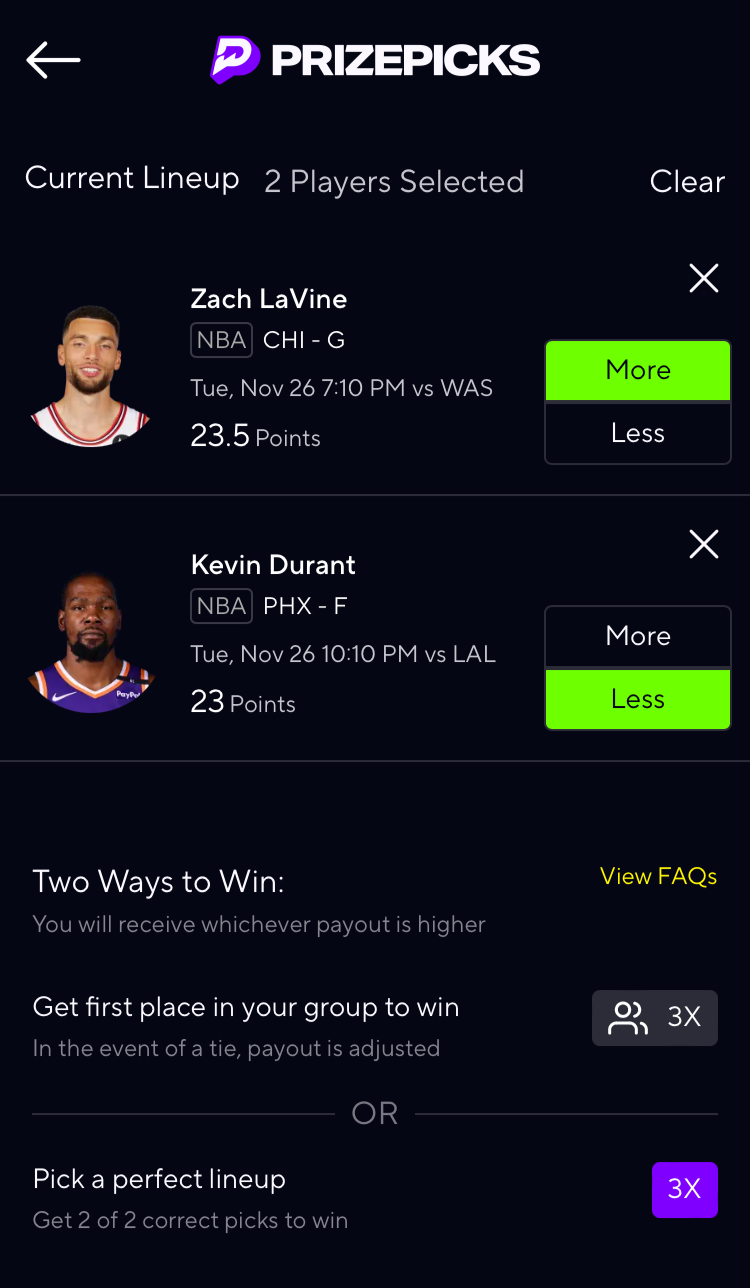Click the 23.5 Points projection for LaVine
The image size is (750, 1288).
[255, 437]
